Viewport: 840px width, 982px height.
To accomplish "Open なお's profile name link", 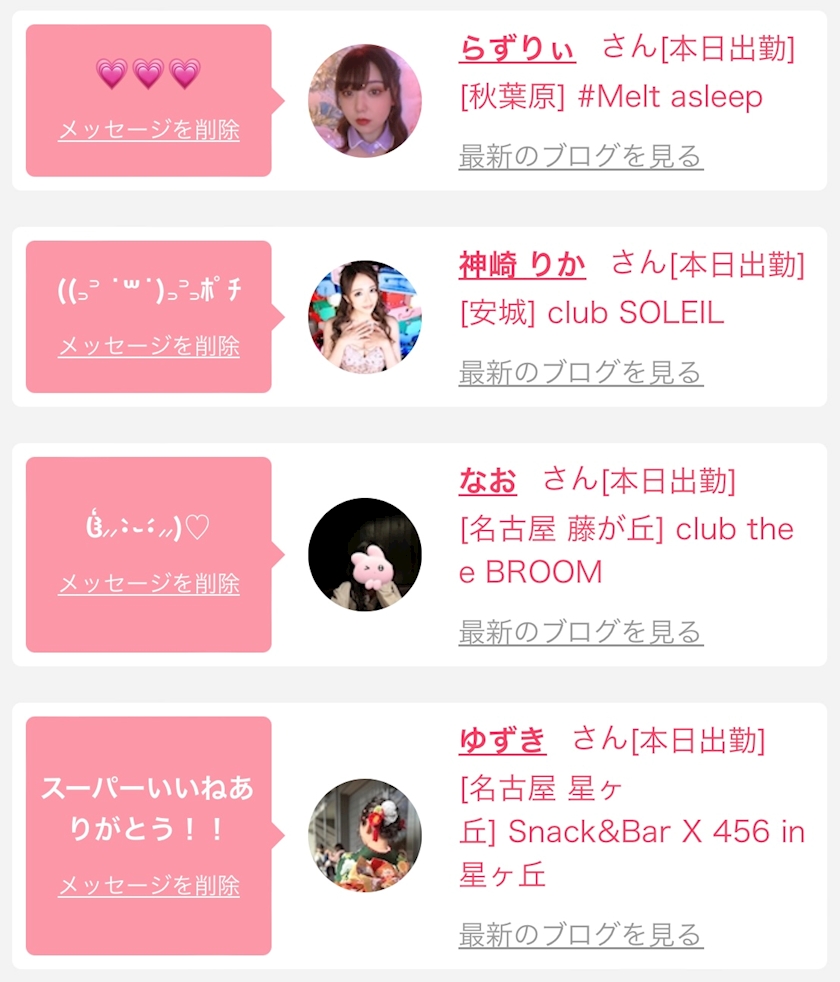I will pyautogui.click(x=488, y=480).
